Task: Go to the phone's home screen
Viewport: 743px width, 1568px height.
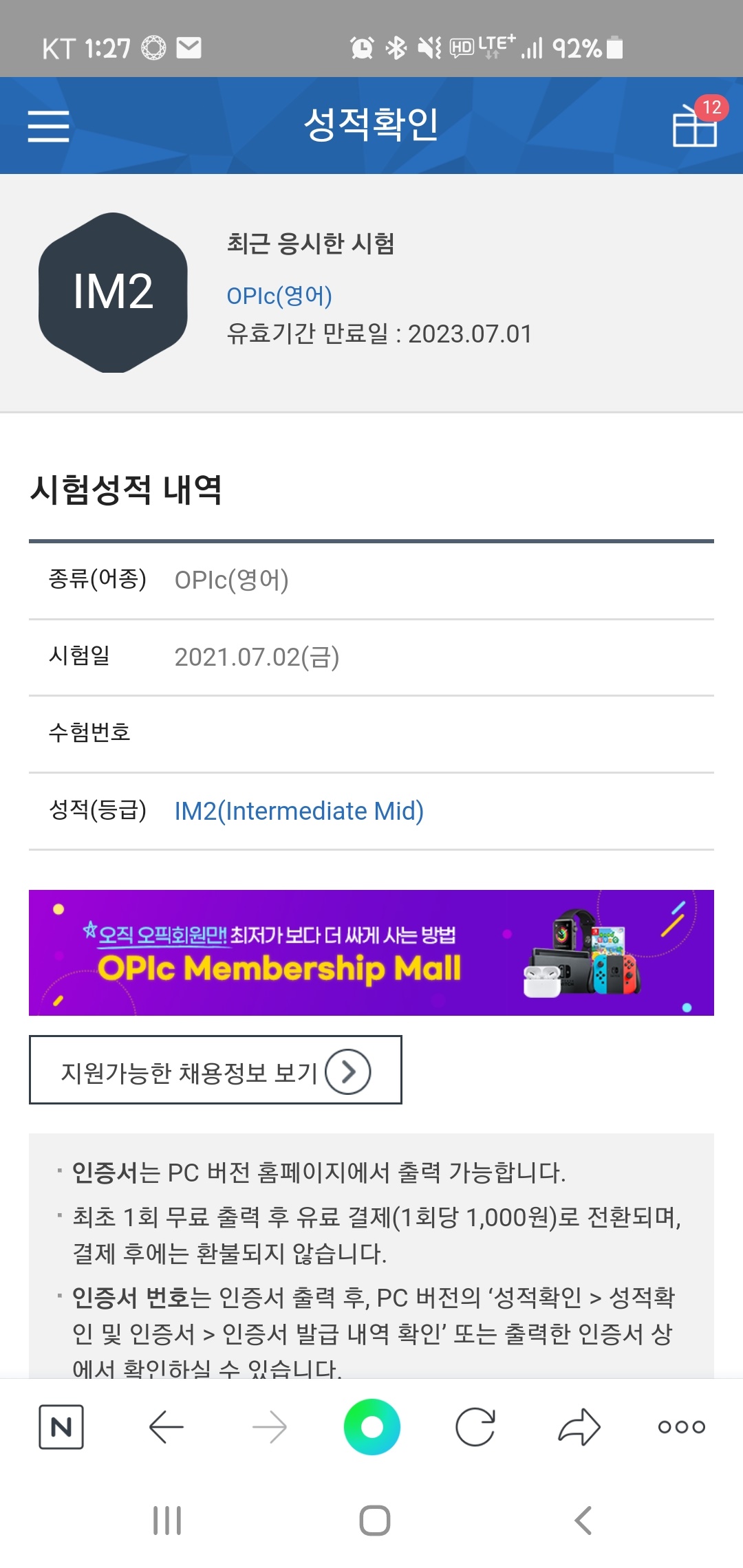Action: (374, 1521)
